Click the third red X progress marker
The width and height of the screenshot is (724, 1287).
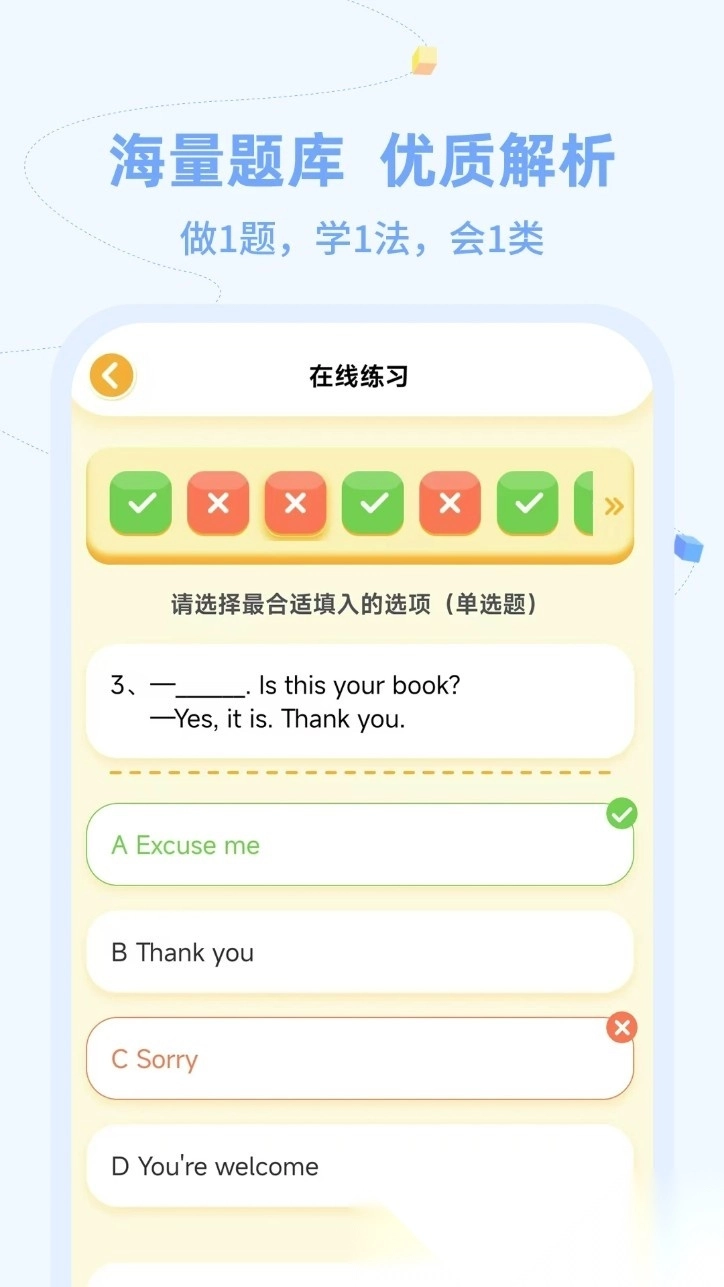click(295, 502)
